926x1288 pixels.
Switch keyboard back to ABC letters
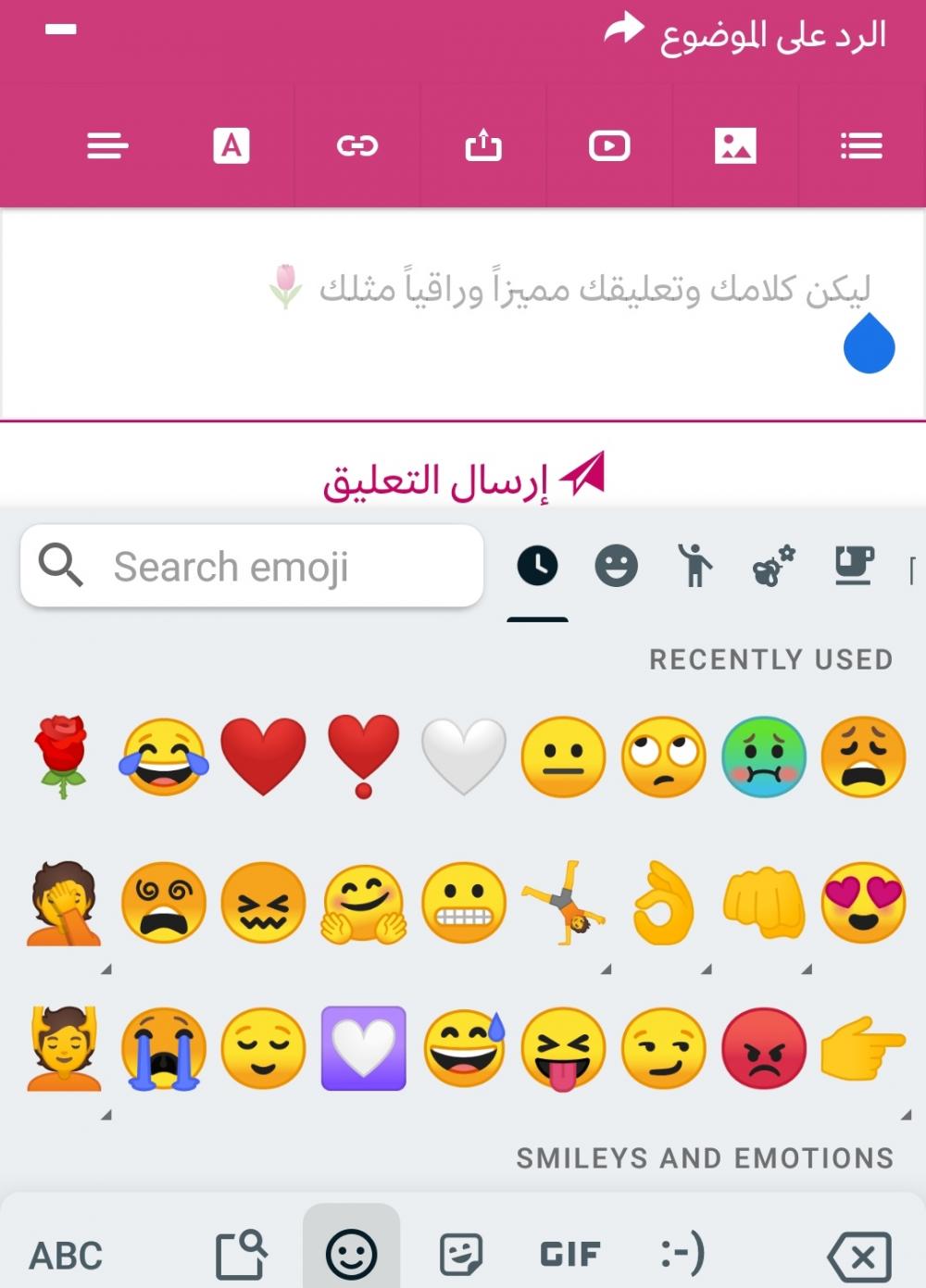(66, 1256)
